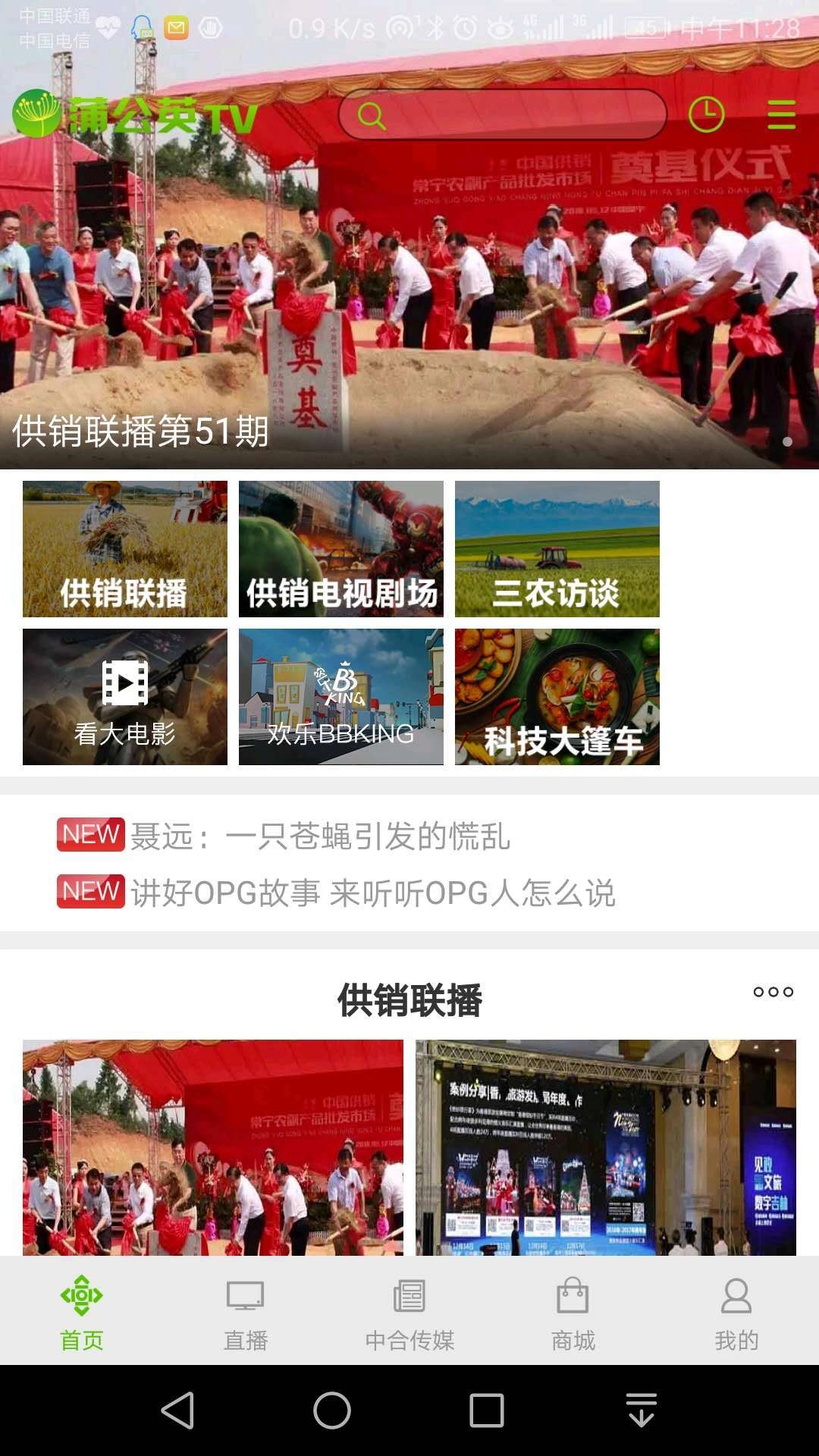Open the 科技大篷车 tile
This screenshot has height=1456, width=819.
[557, 697]
